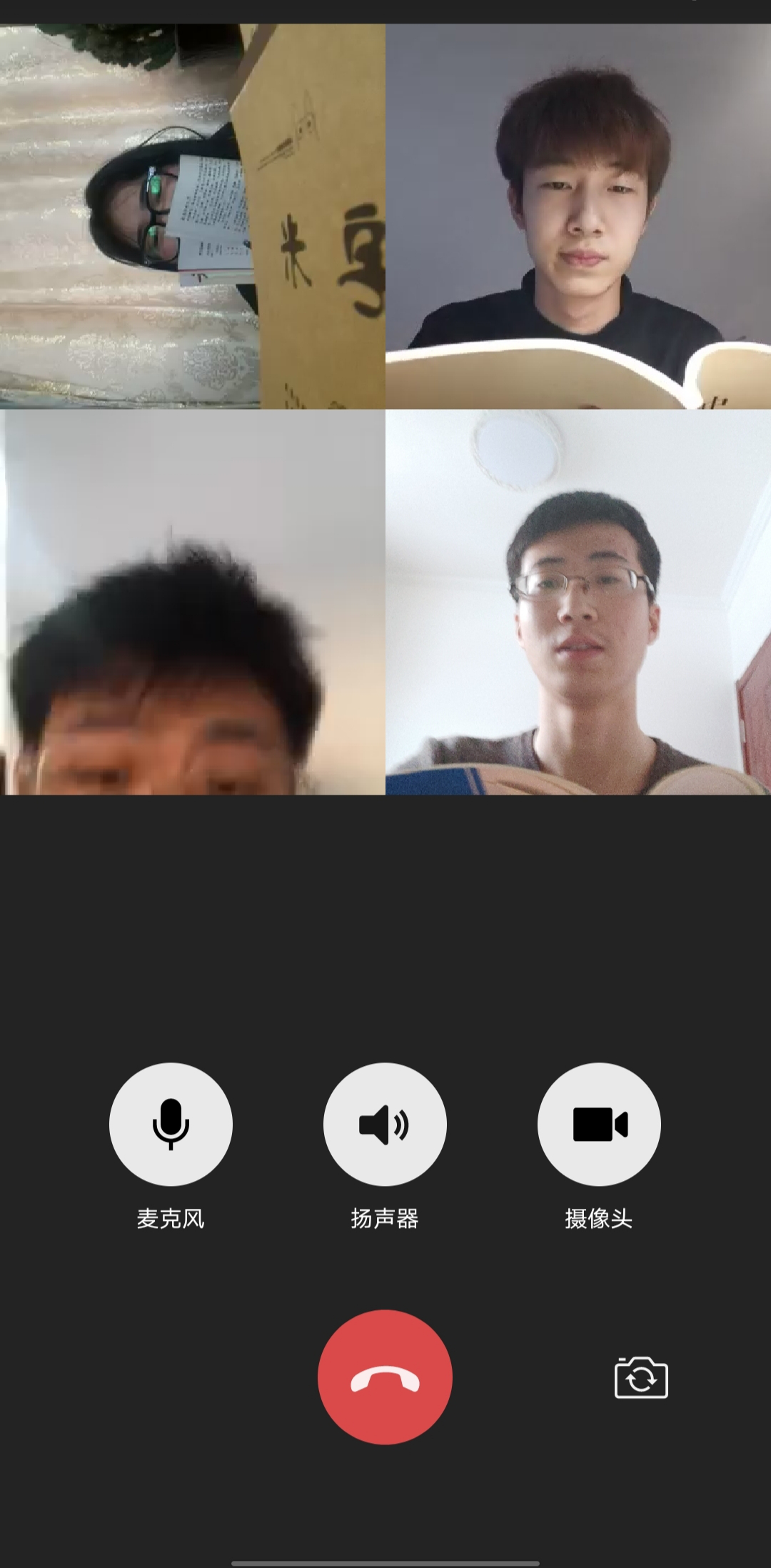Hang up the group video call
Viewport: 771px width, 1568px height.
385,1377
